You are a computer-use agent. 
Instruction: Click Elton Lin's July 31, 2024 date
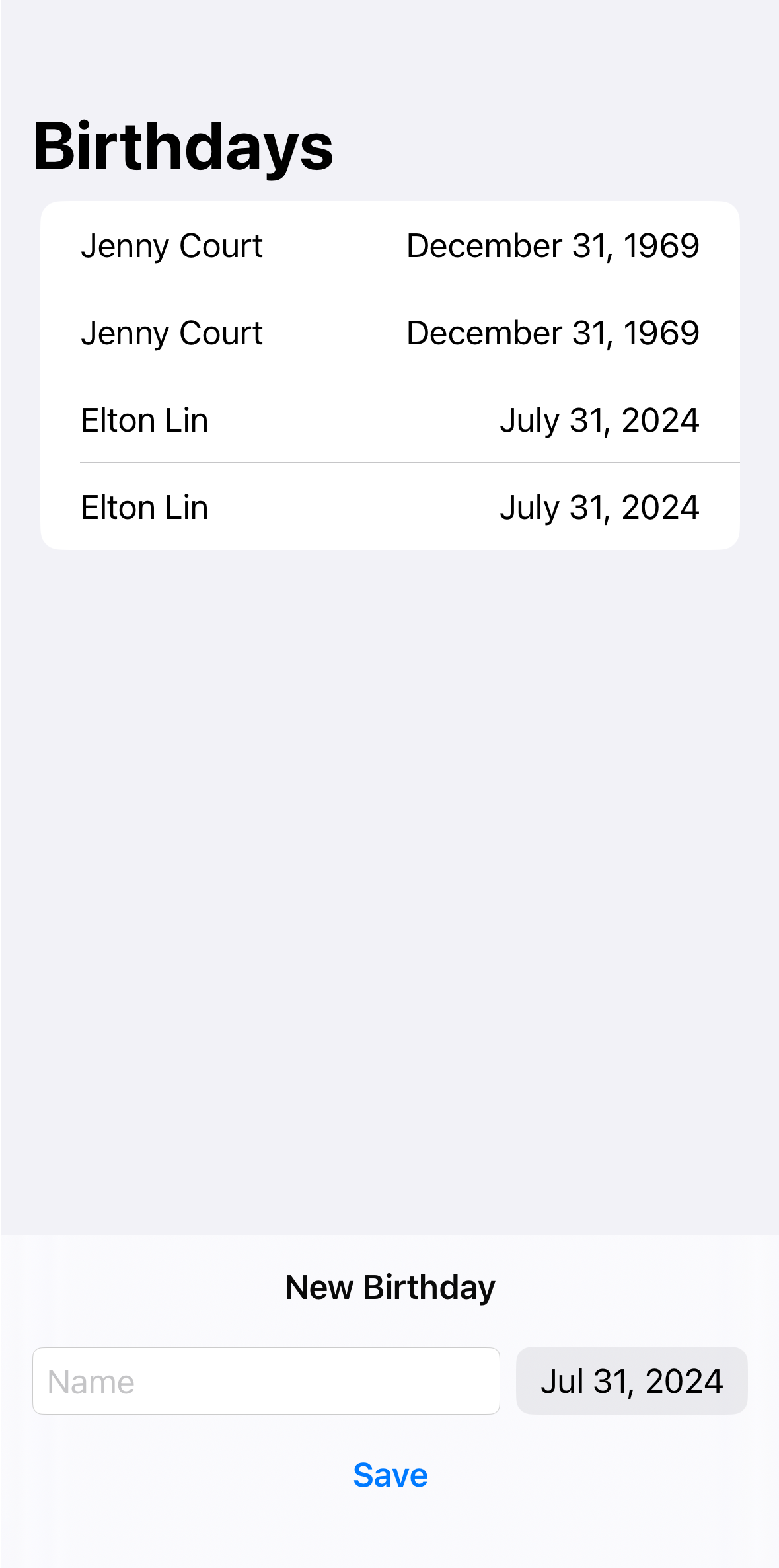click(600, 420)
